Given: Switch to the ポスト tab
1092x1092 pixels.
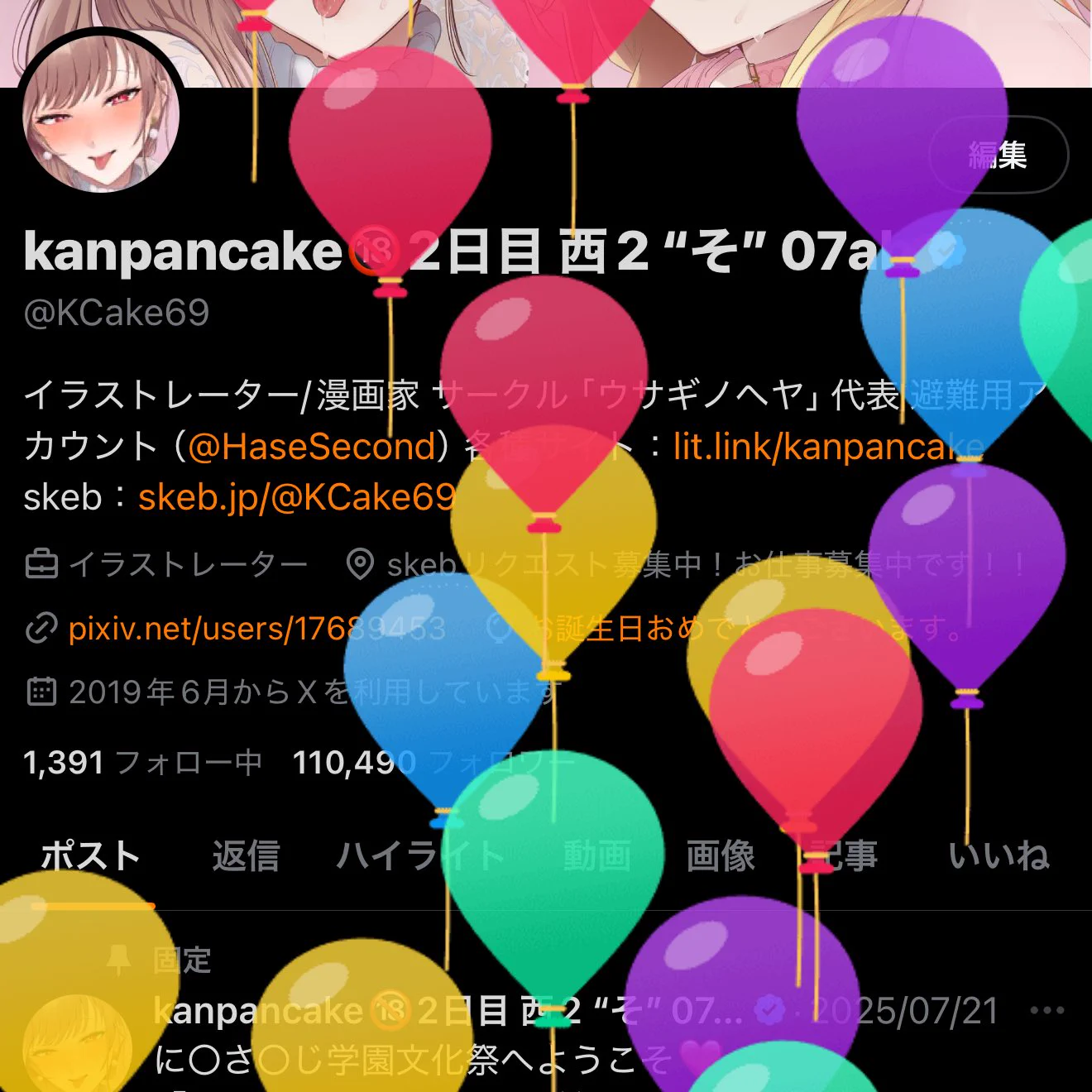Looking at the screenshot, I should (x=91, y=856).
